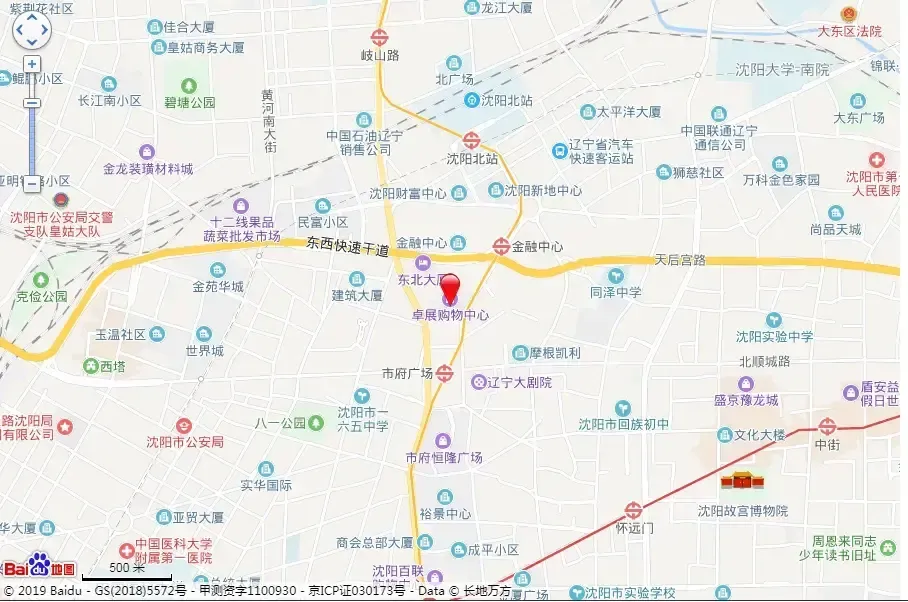The height and width of the screenshot is (602, 908).
Task: Select the 市府广场 subway station marker
Action: click(444, 373)
